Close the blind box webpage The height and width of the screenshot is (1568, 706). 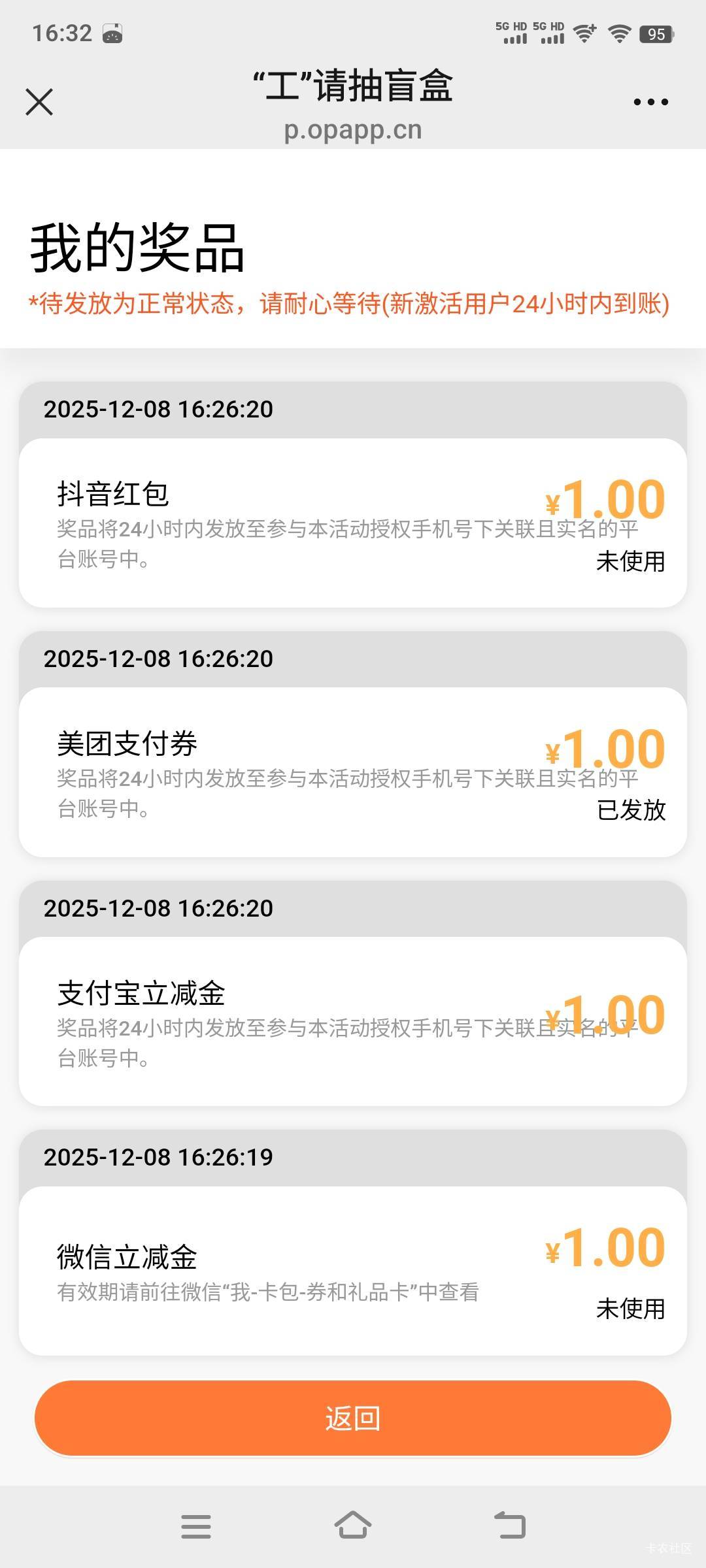(39, 102)
